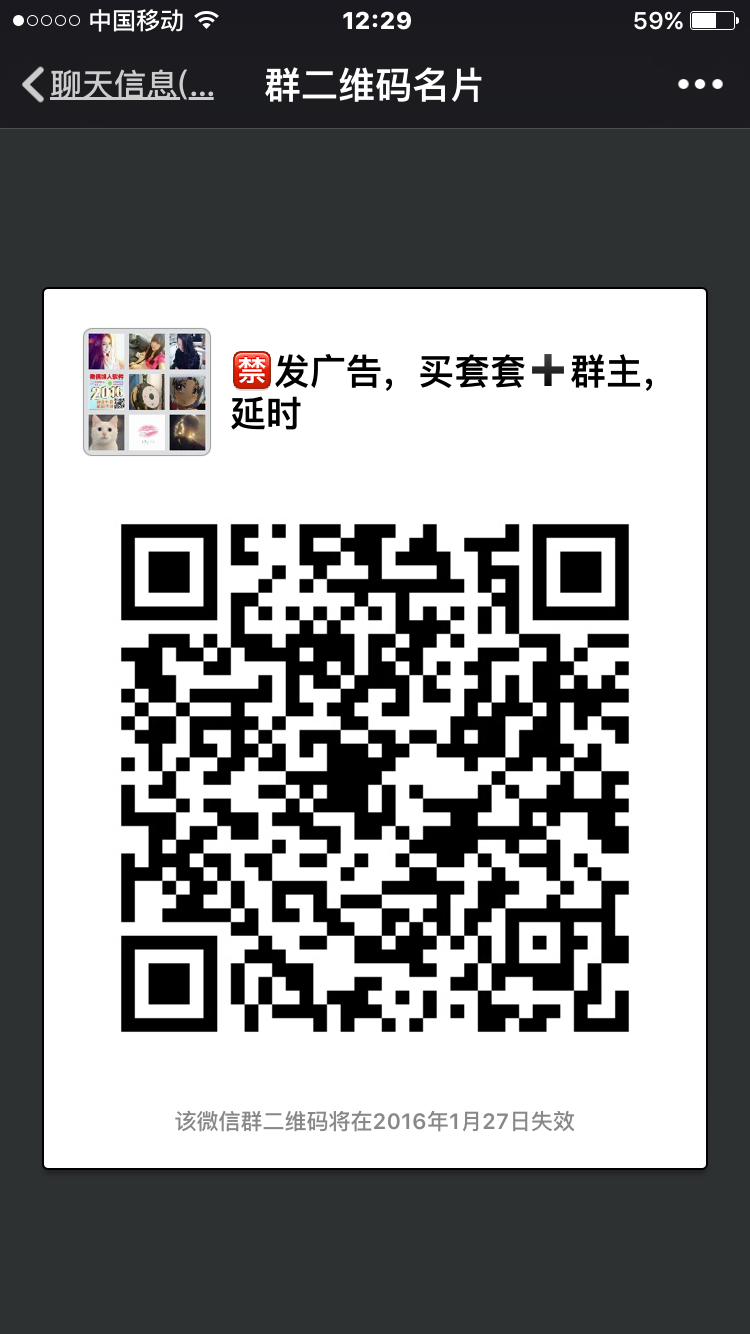Open the three-dot overflow menu

click(x=700, y=85)
